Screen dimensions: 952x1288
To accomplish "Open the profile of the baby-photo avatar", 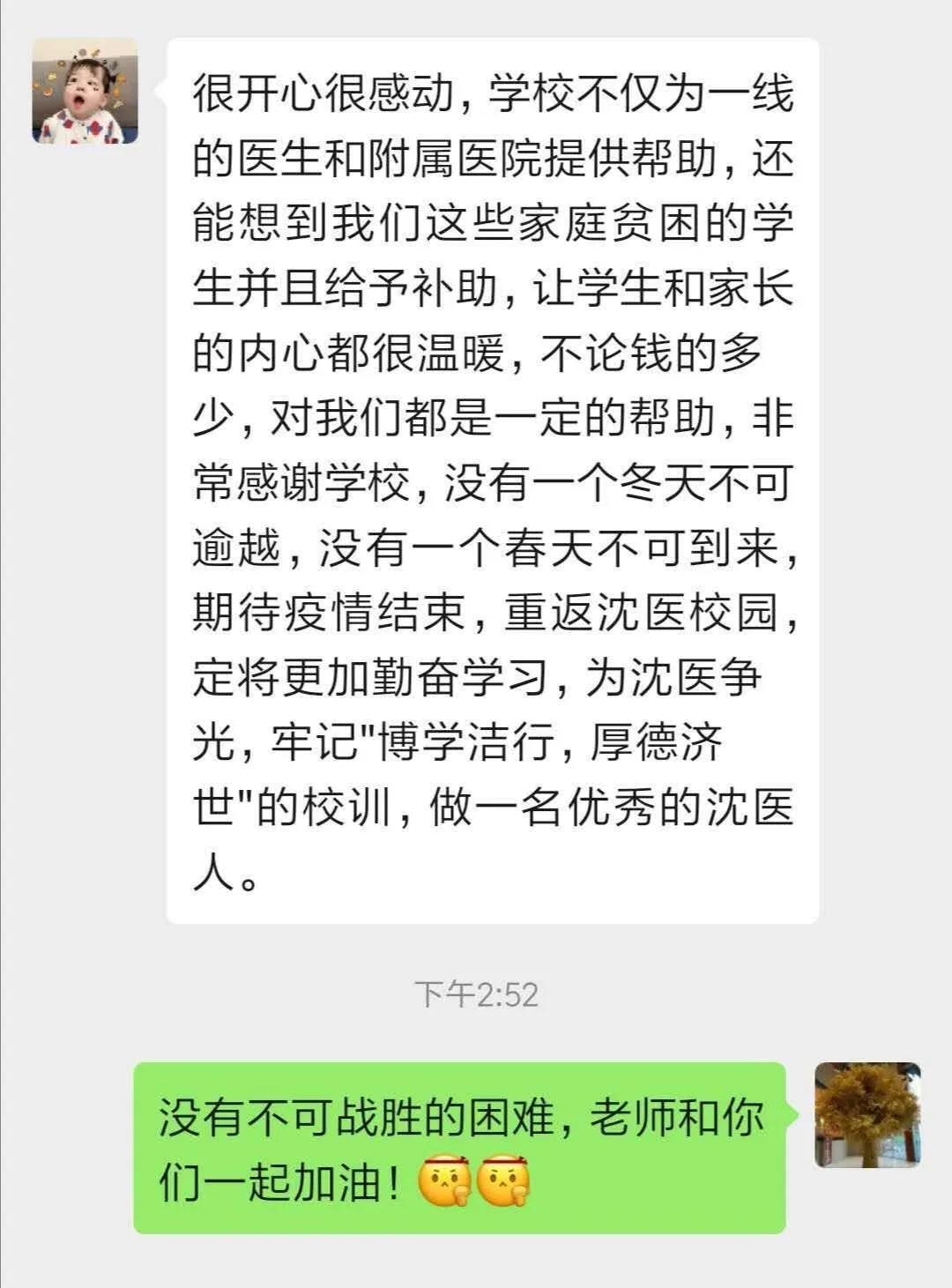I will (85, 91).
